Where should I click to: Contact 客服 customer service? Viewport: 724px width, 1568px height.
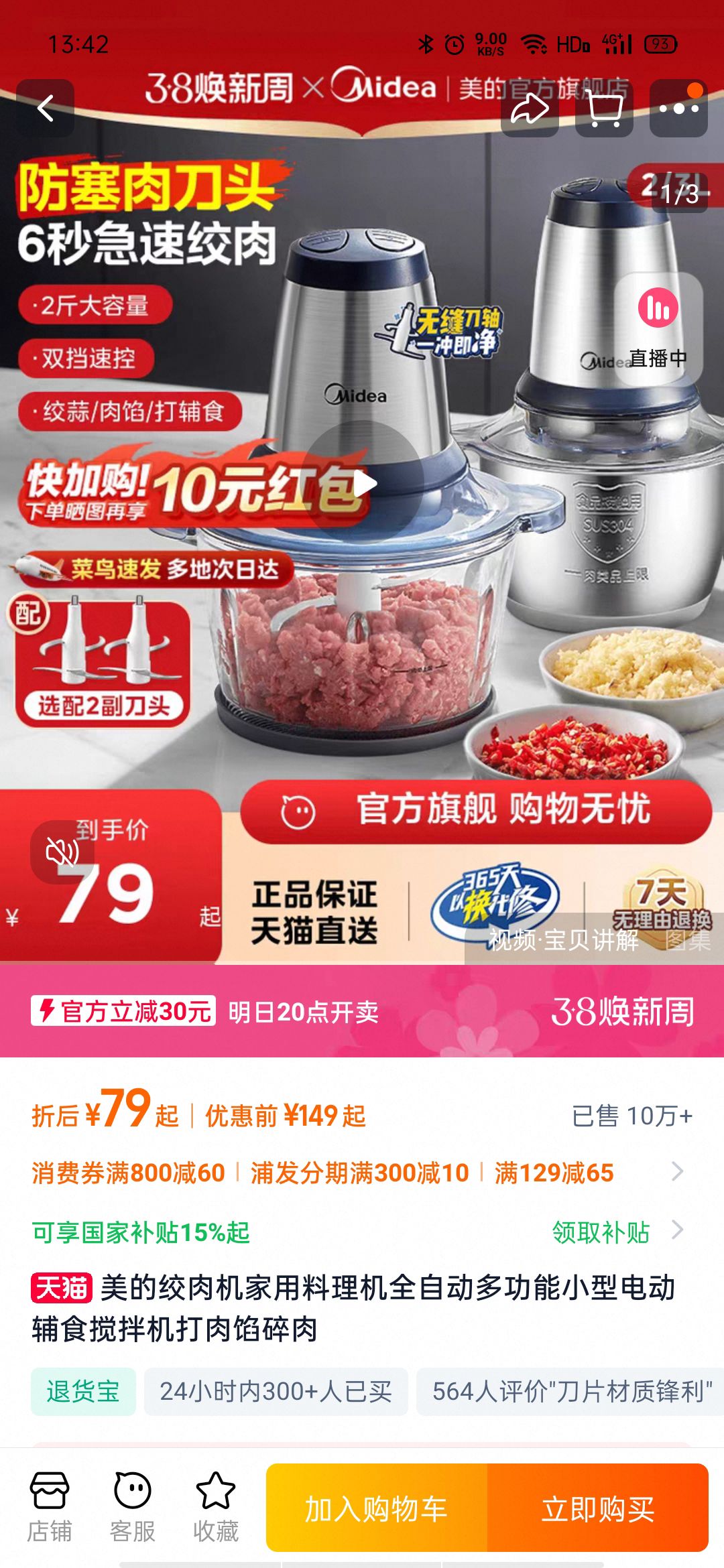132,1506
